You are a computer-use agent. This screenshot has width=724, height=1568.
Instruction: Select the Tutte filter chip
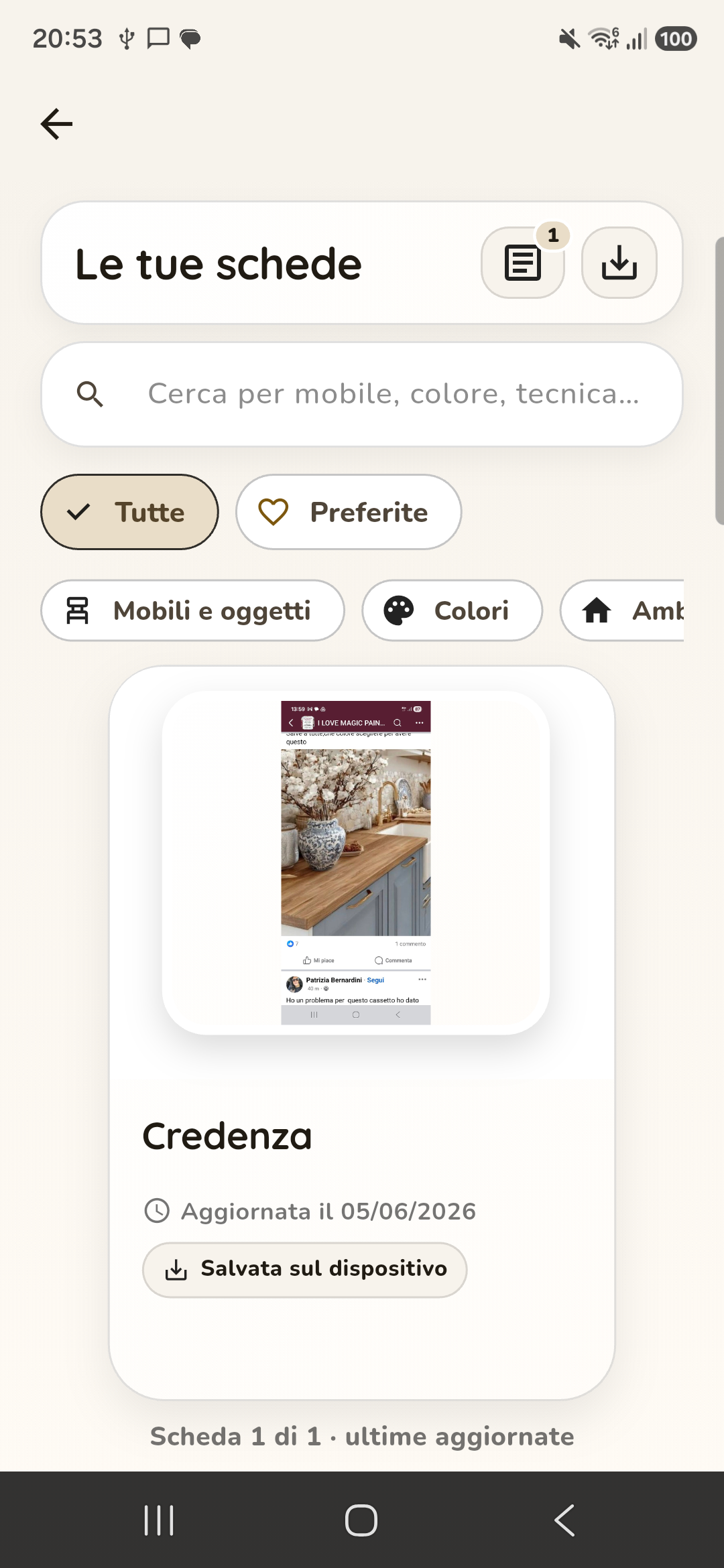[129, 512]
